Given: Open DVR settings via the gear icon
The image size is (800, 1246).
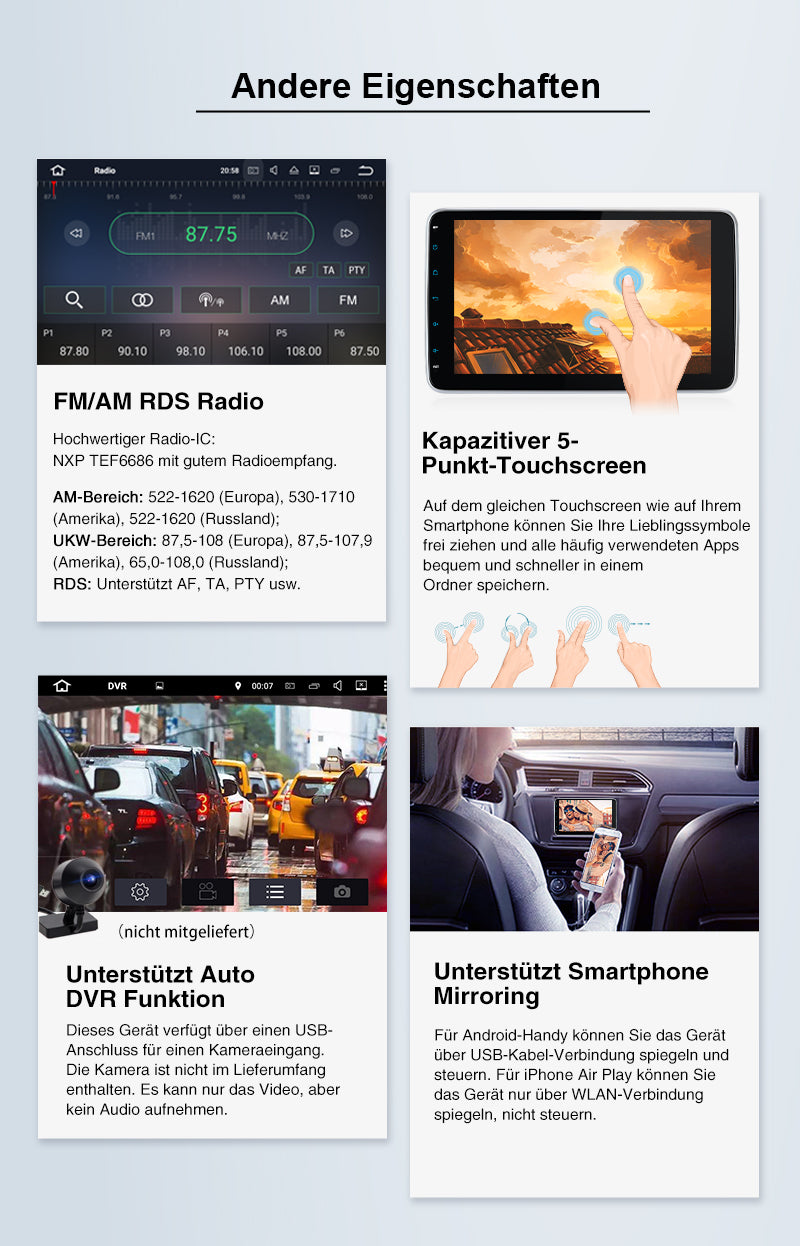Looking at the screenshot, I should coord(138,891).
